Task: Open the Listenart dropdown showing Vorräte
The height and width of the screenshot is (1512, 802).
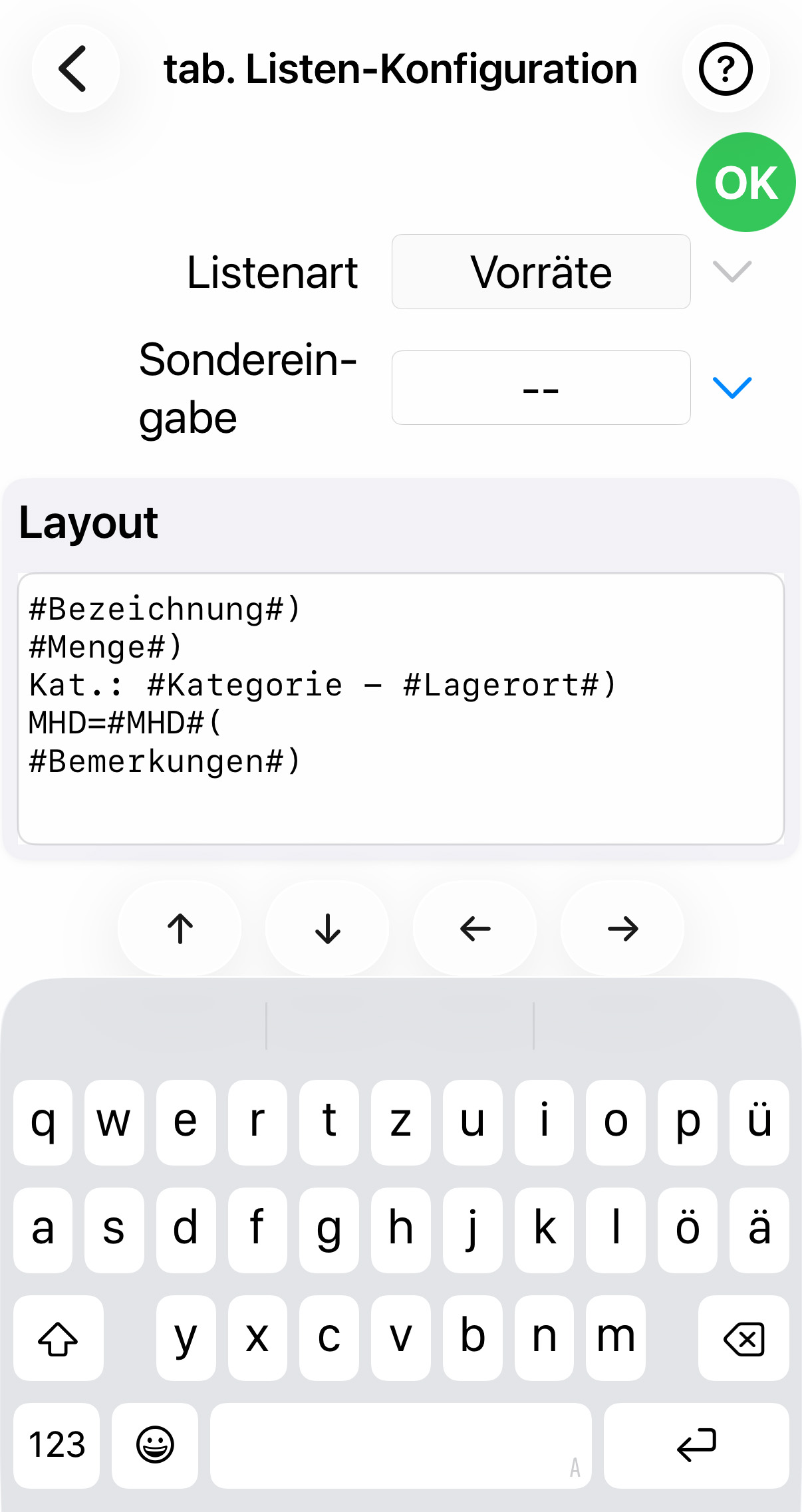Action: point(541,271)
